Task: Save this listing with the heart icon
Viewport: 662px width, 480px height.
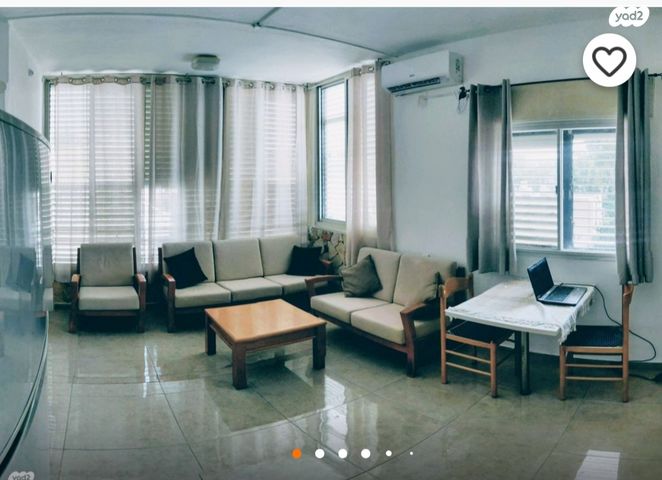Action: coord(609,60)
